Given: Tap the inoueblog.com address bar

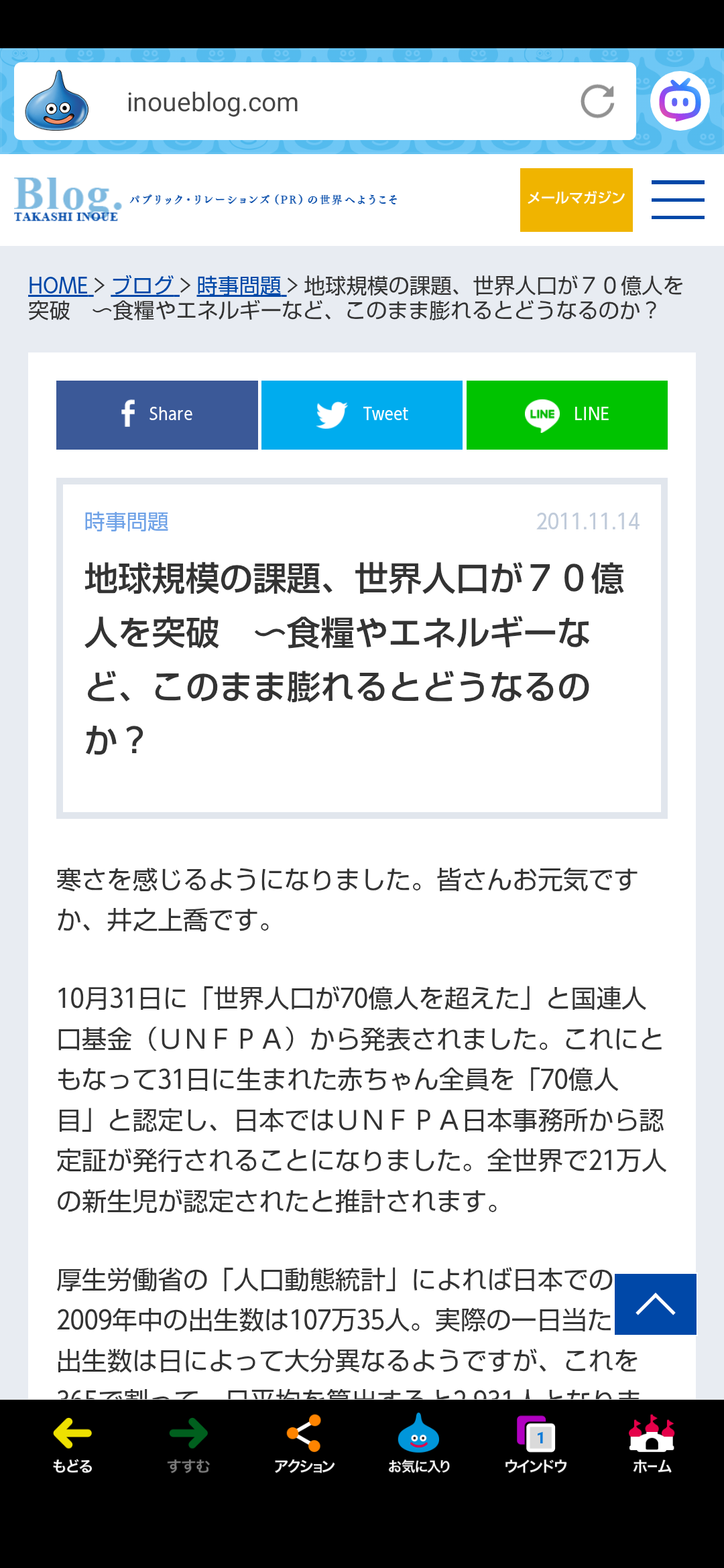Looking at the screenshot, I should click(322, 102).
